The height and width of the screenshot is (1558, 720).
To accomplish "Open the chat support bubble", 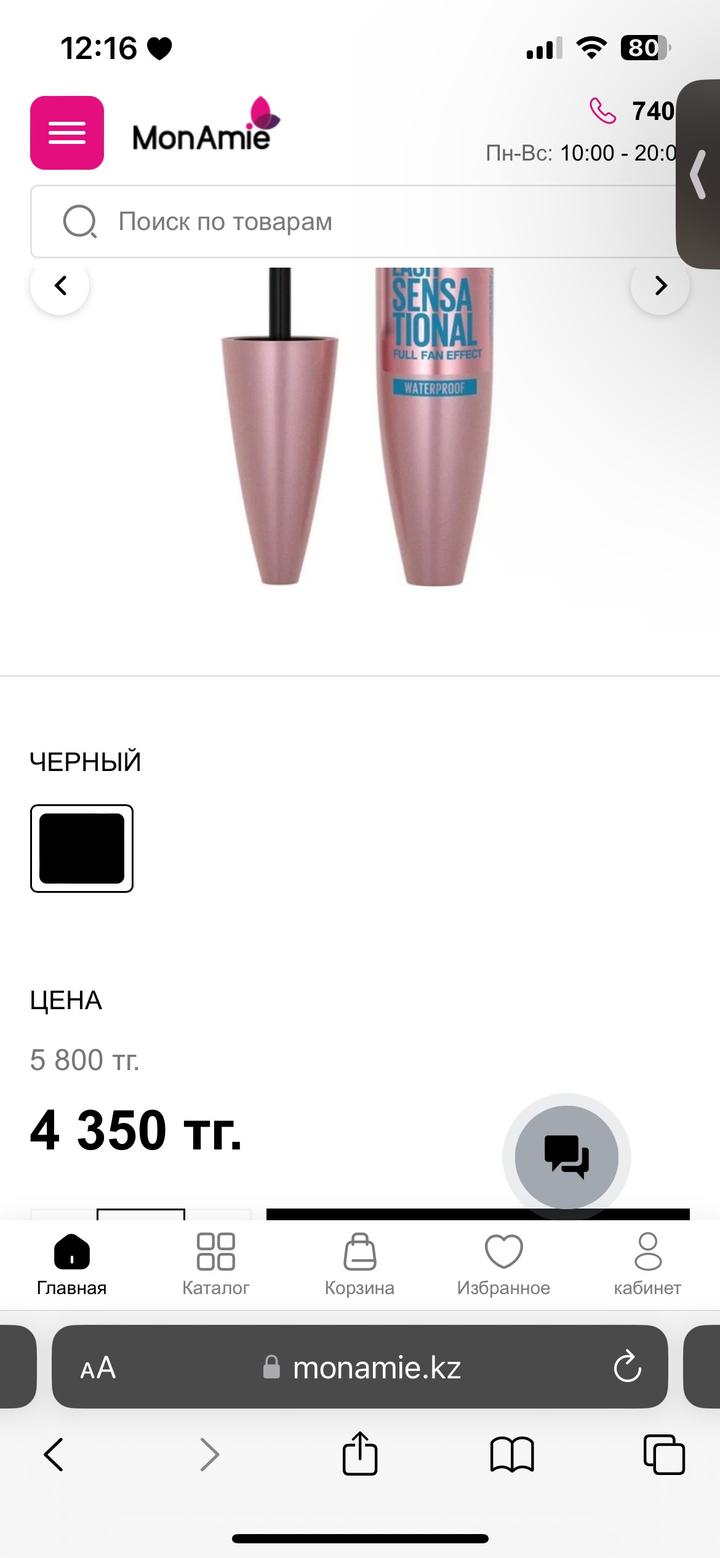I will 566,1156.
